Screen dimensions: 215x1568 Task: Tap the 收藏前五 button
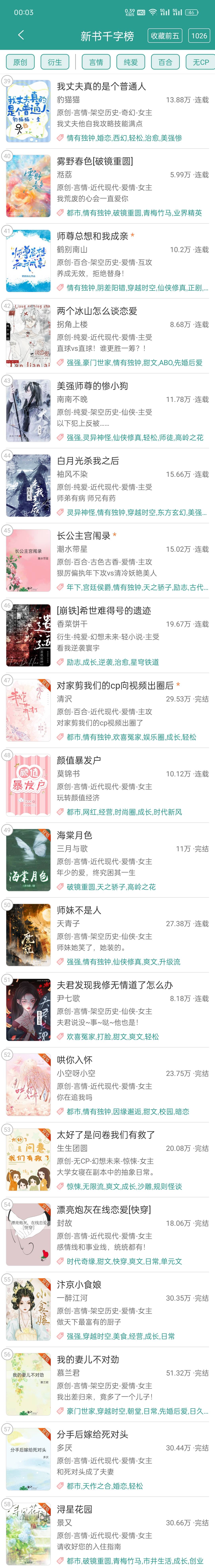tap(165, 36)
